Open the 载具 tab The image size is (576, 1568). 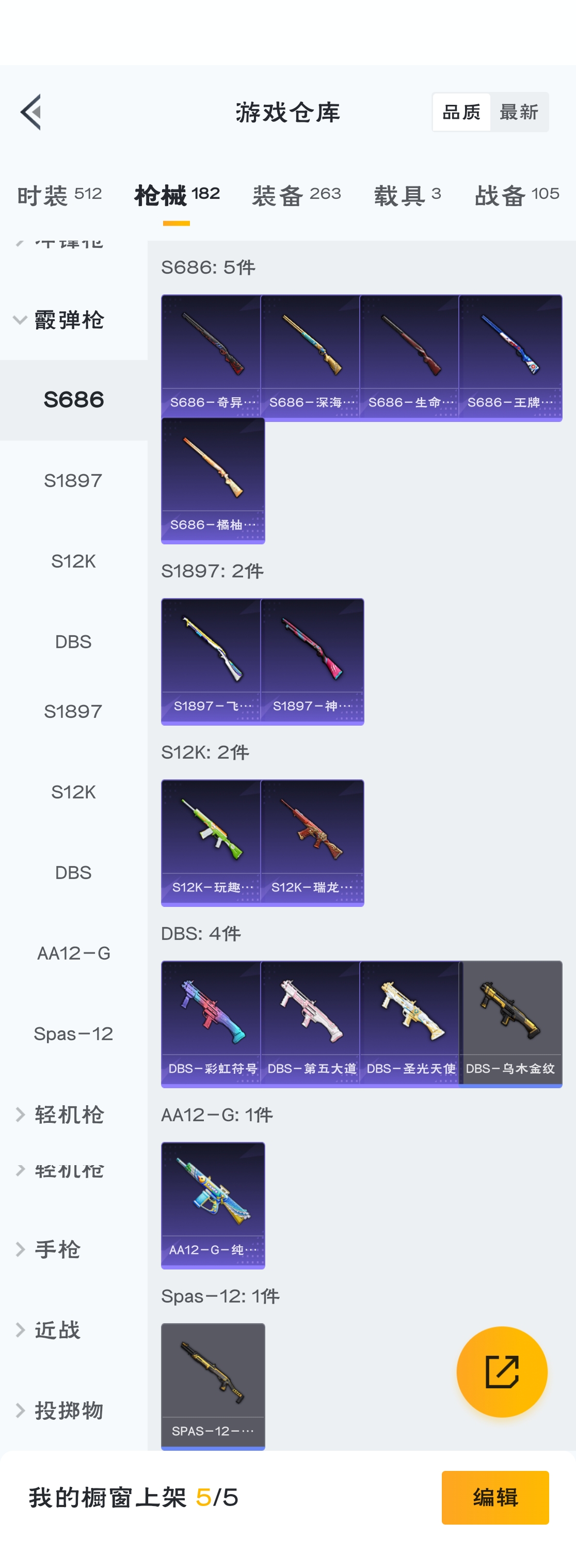tap(406, 195)
